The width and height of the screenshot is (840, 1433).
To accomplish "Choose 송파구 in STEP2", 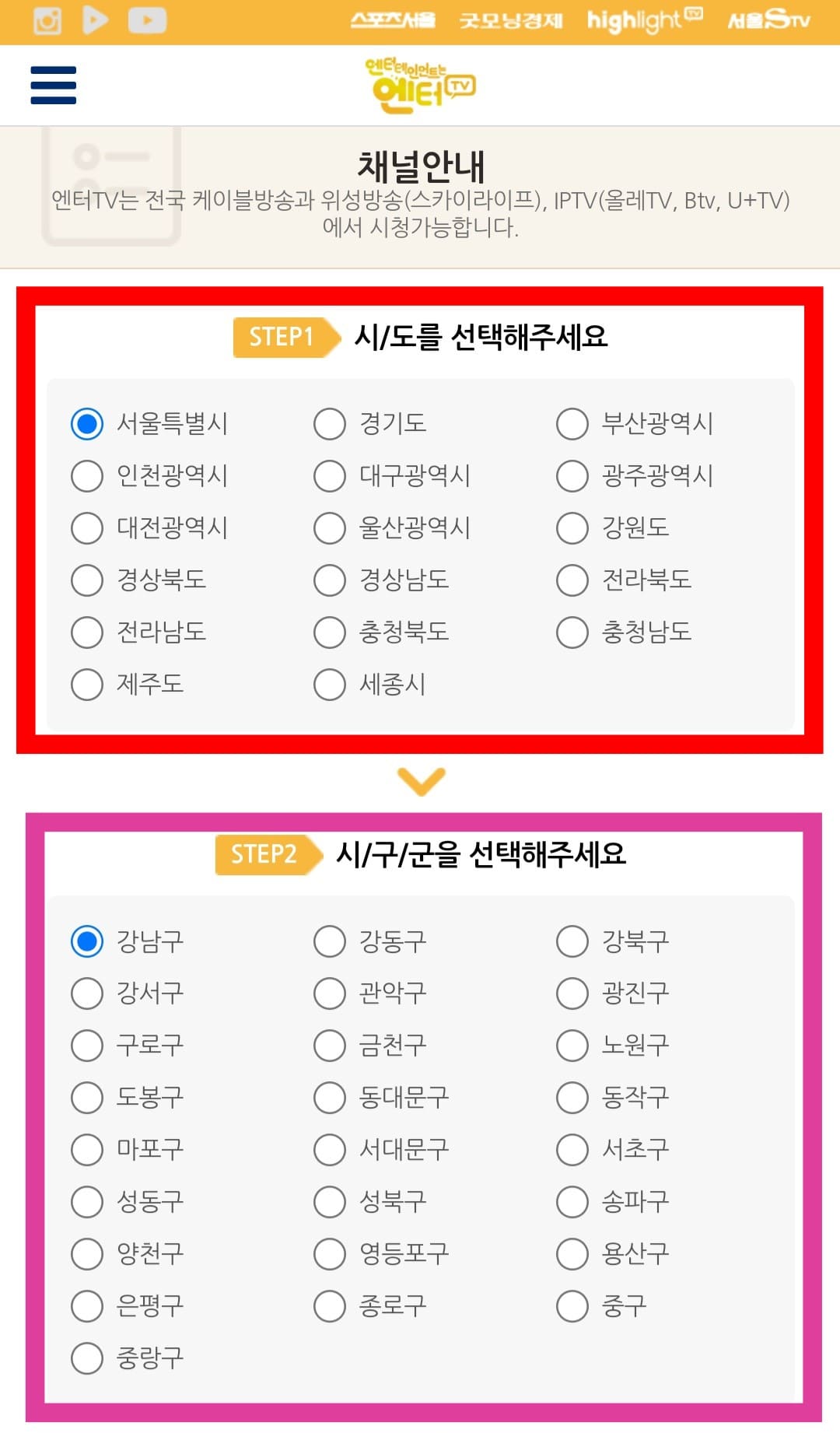I will point(572,1202).
